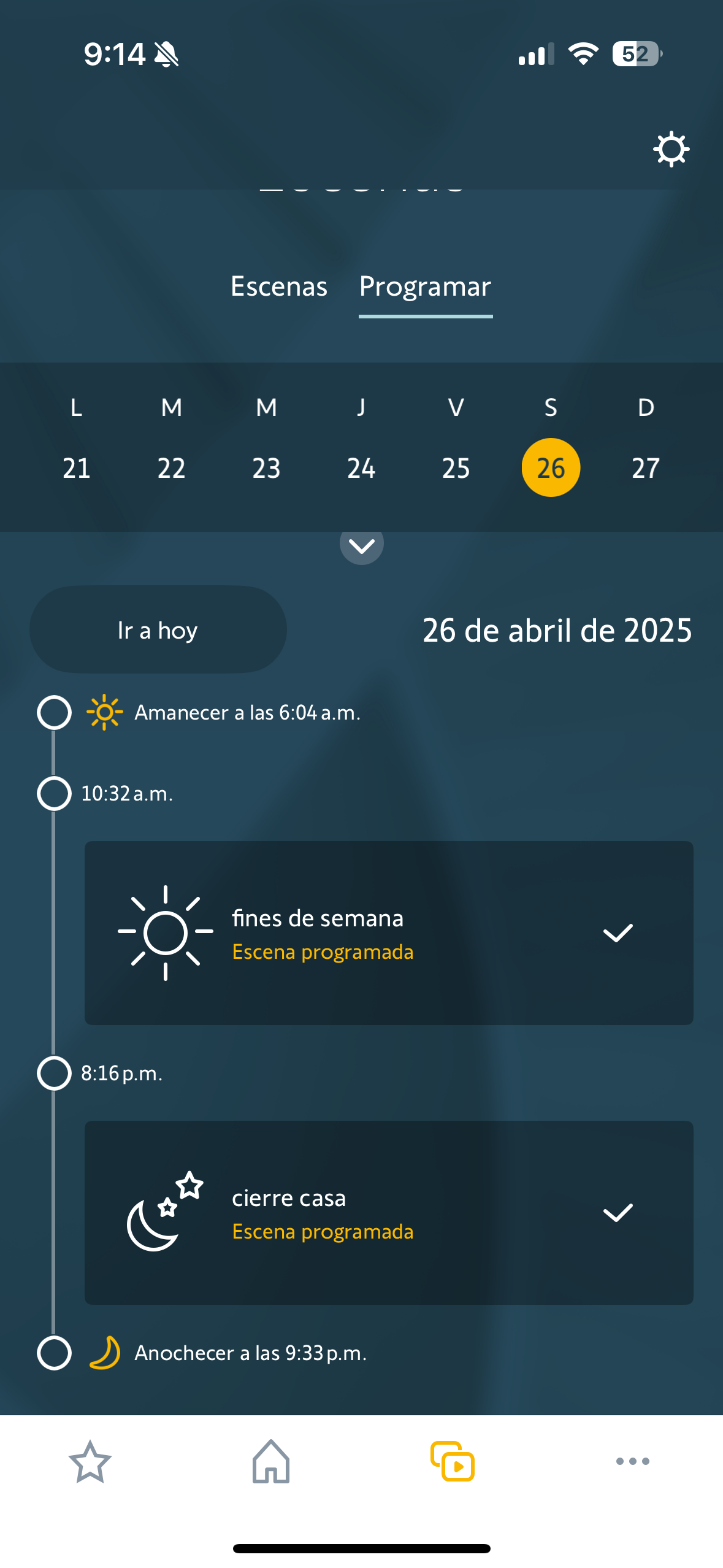Choose date 22 in the week strip
The width and height of the screenshot is (723, 1568).
(171, 468)
